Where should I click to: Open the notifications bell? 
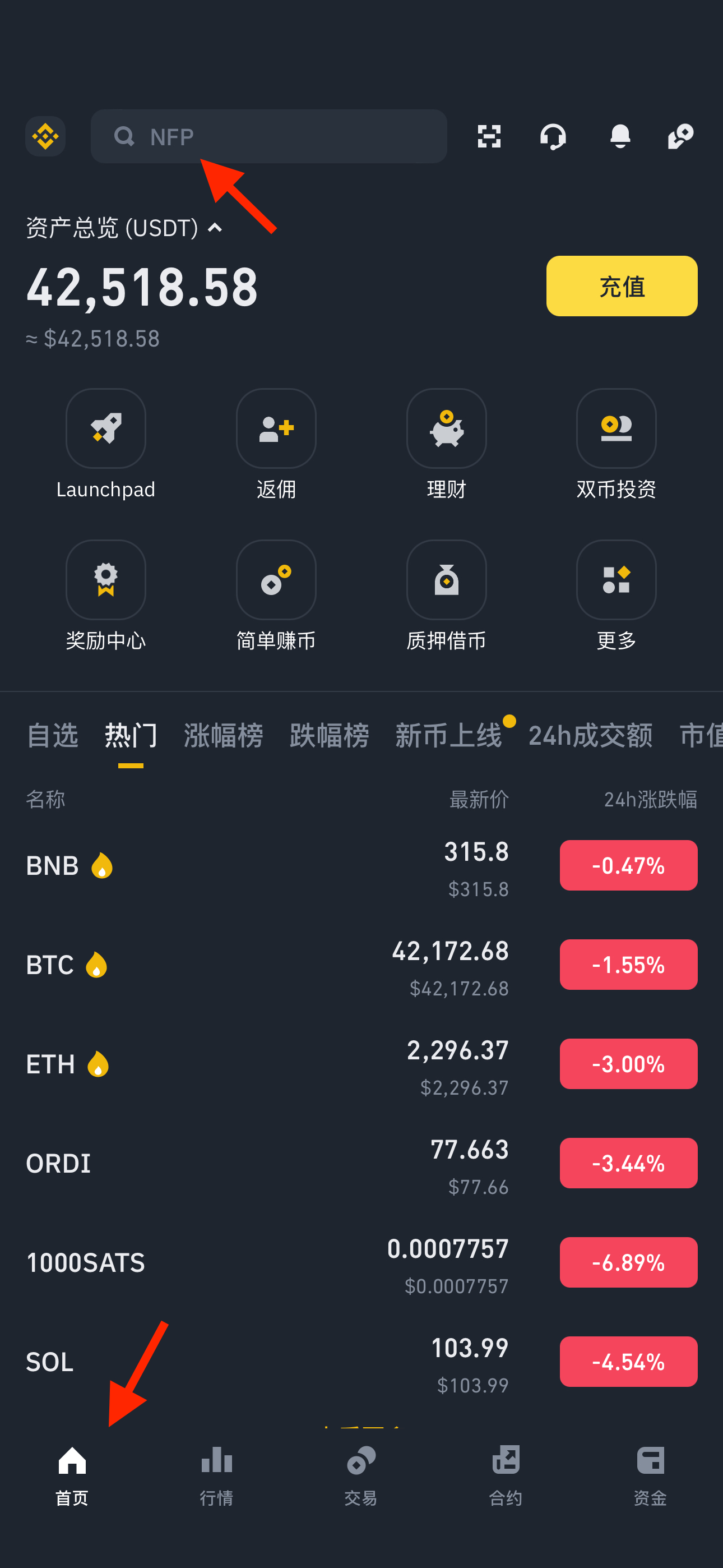pyautogui.click(x=619, y=136)
